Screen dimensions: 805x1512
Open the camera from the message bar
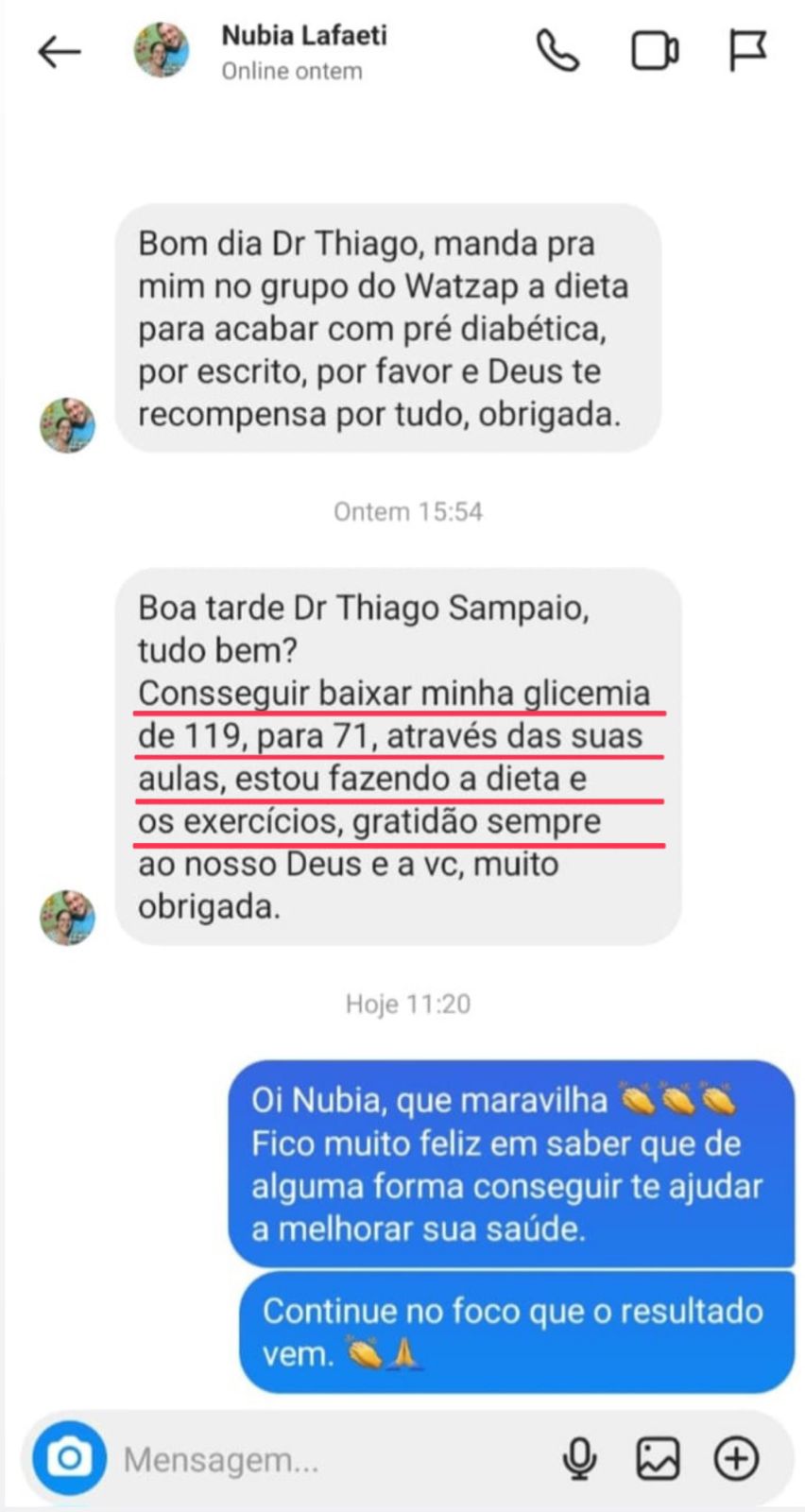(69, 1458)
